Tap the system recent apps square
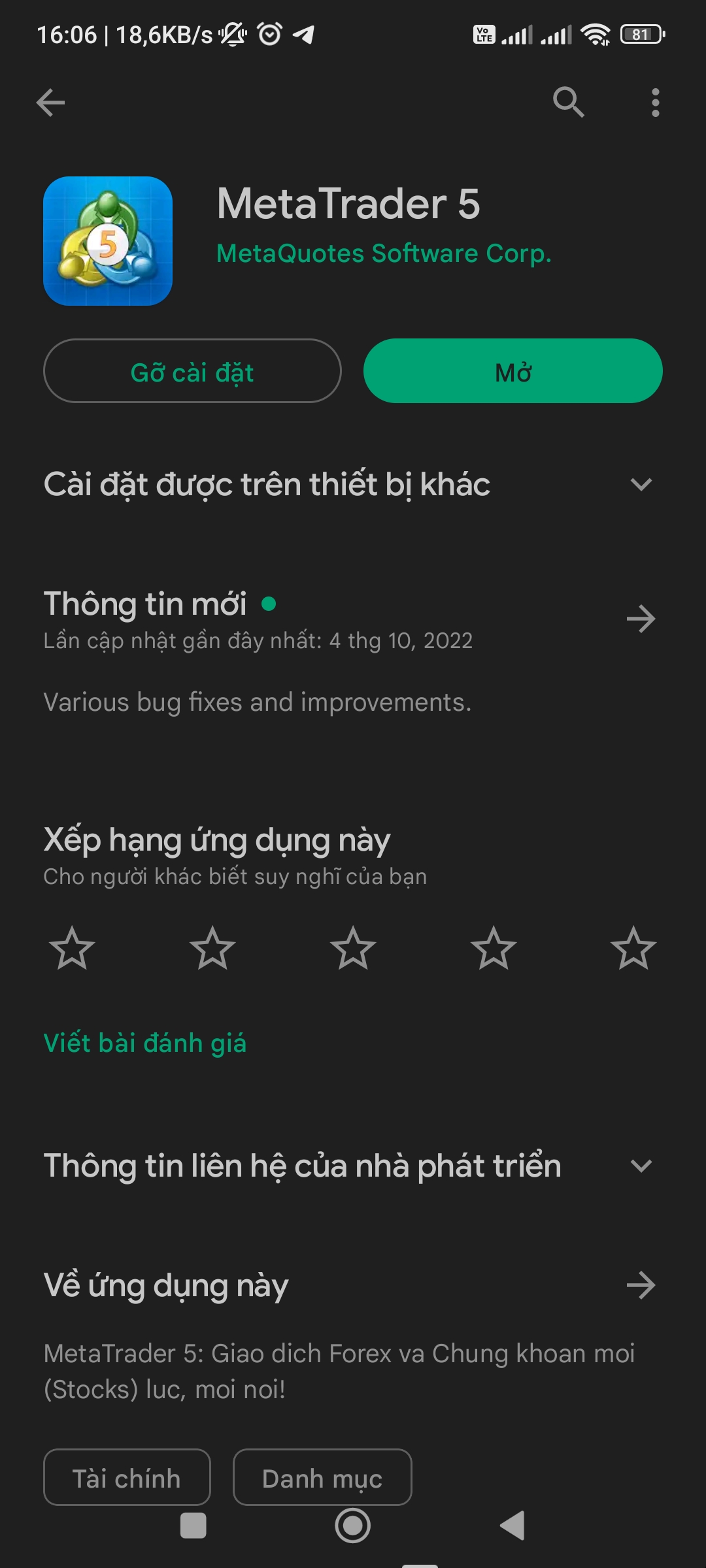 193,1526
